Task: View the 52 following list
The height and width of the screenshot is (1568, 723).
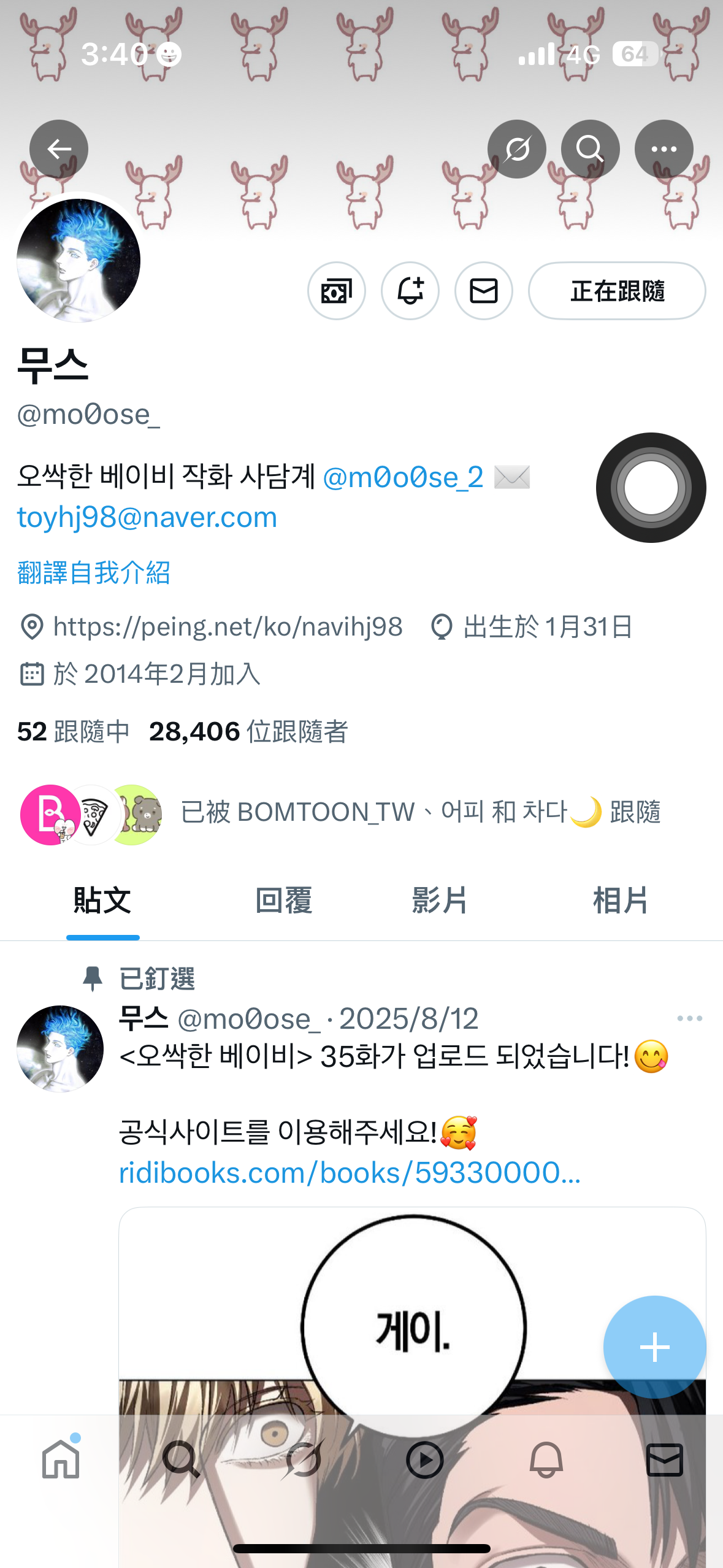Action: click(x=74, y=731)
